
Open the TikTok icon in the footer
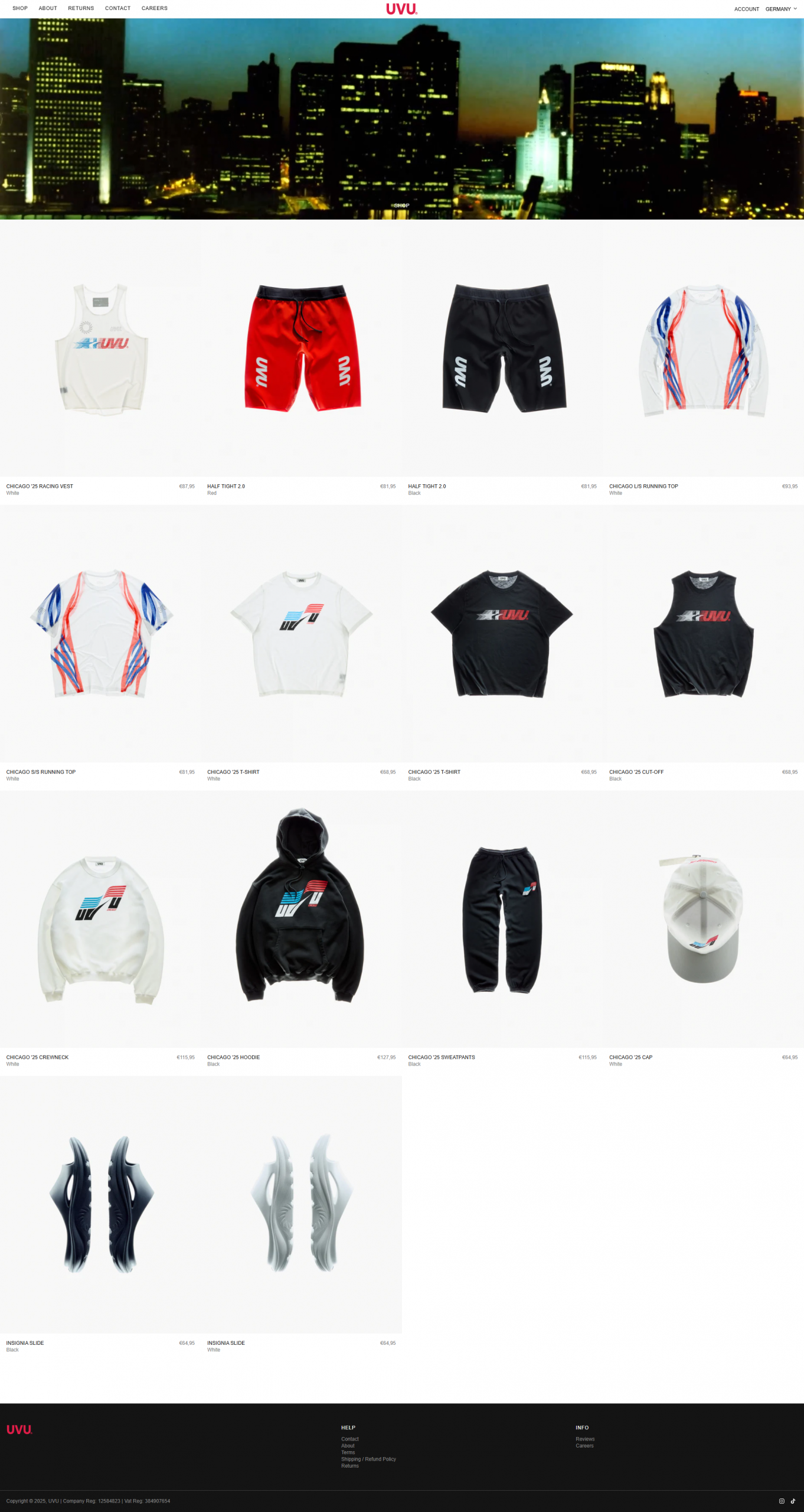tap(793, 1501)
